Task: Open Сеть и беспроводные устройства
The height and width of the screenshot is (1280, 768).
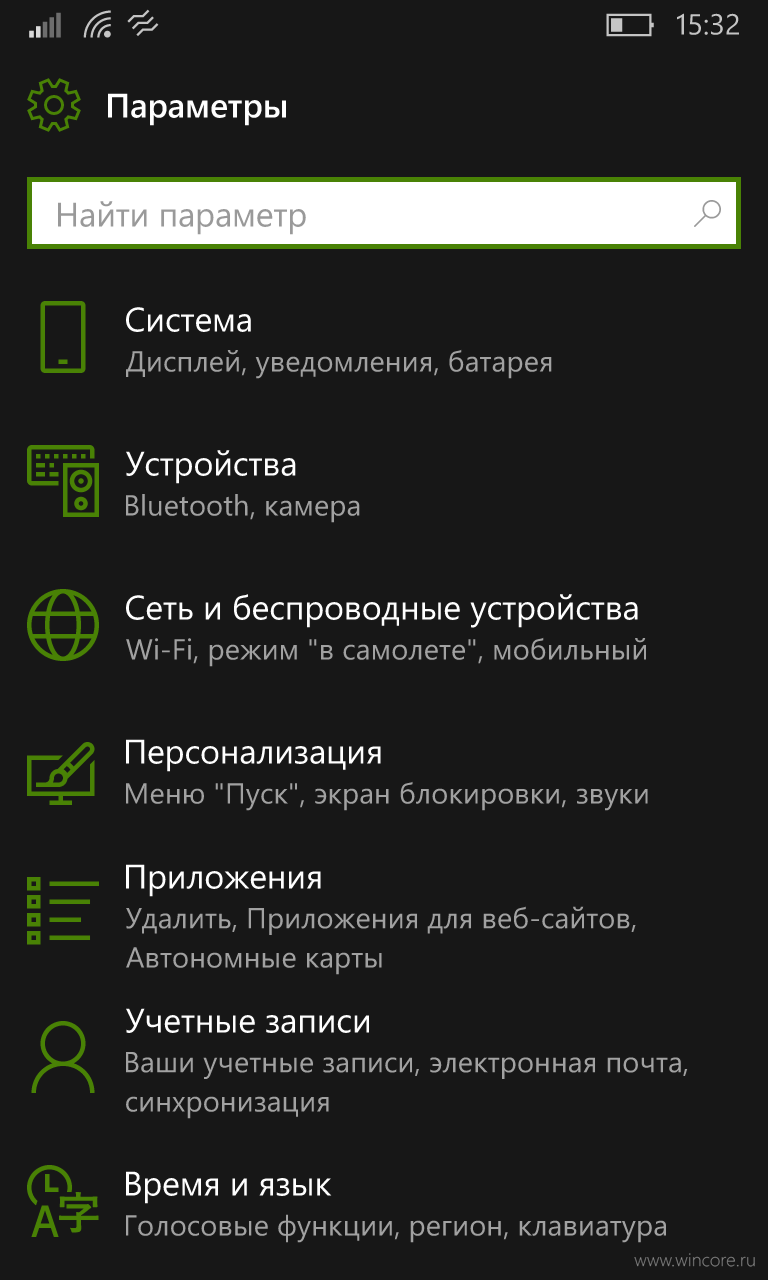Action: point(384,627)
